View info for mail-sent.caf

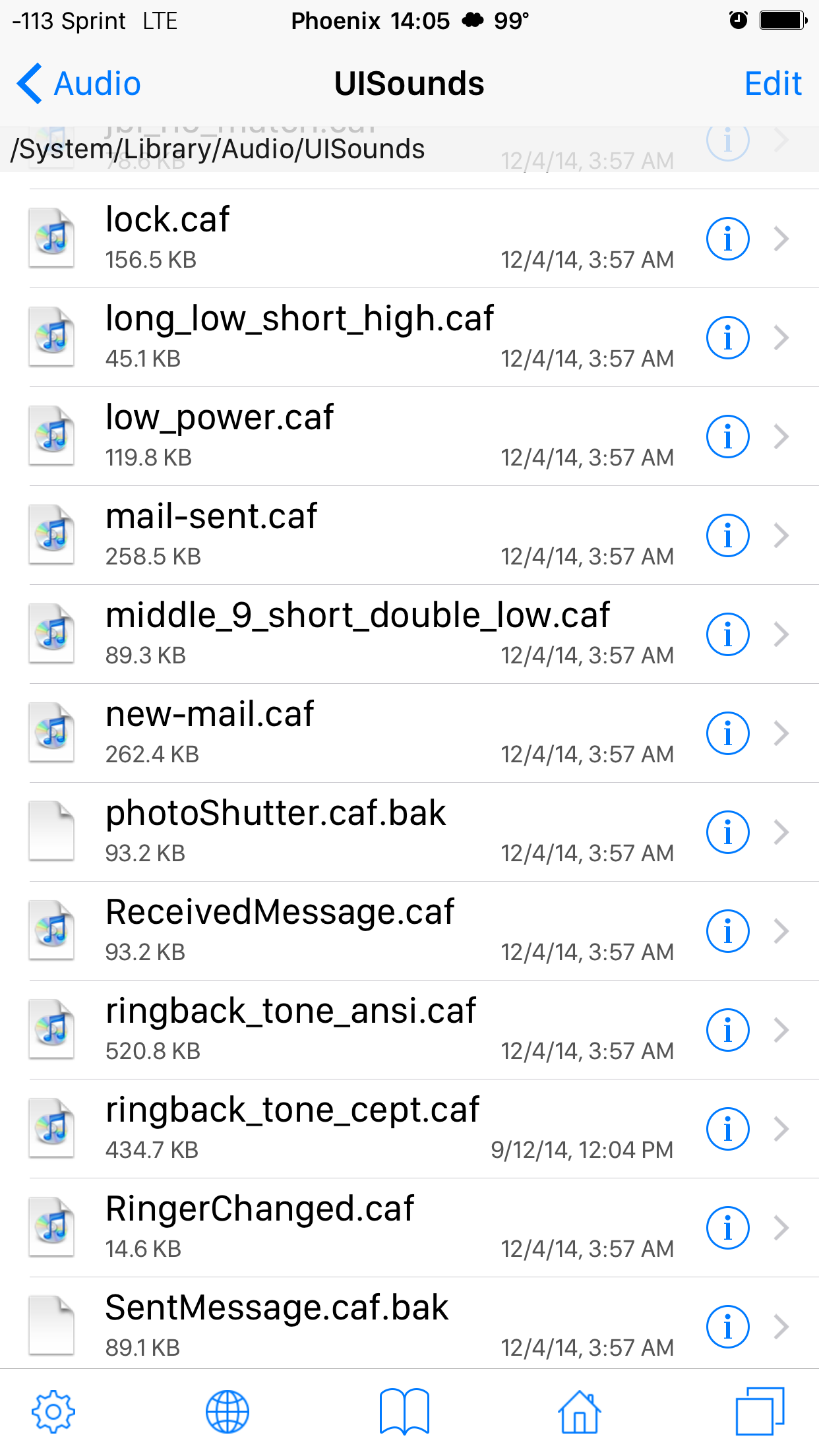727,535
